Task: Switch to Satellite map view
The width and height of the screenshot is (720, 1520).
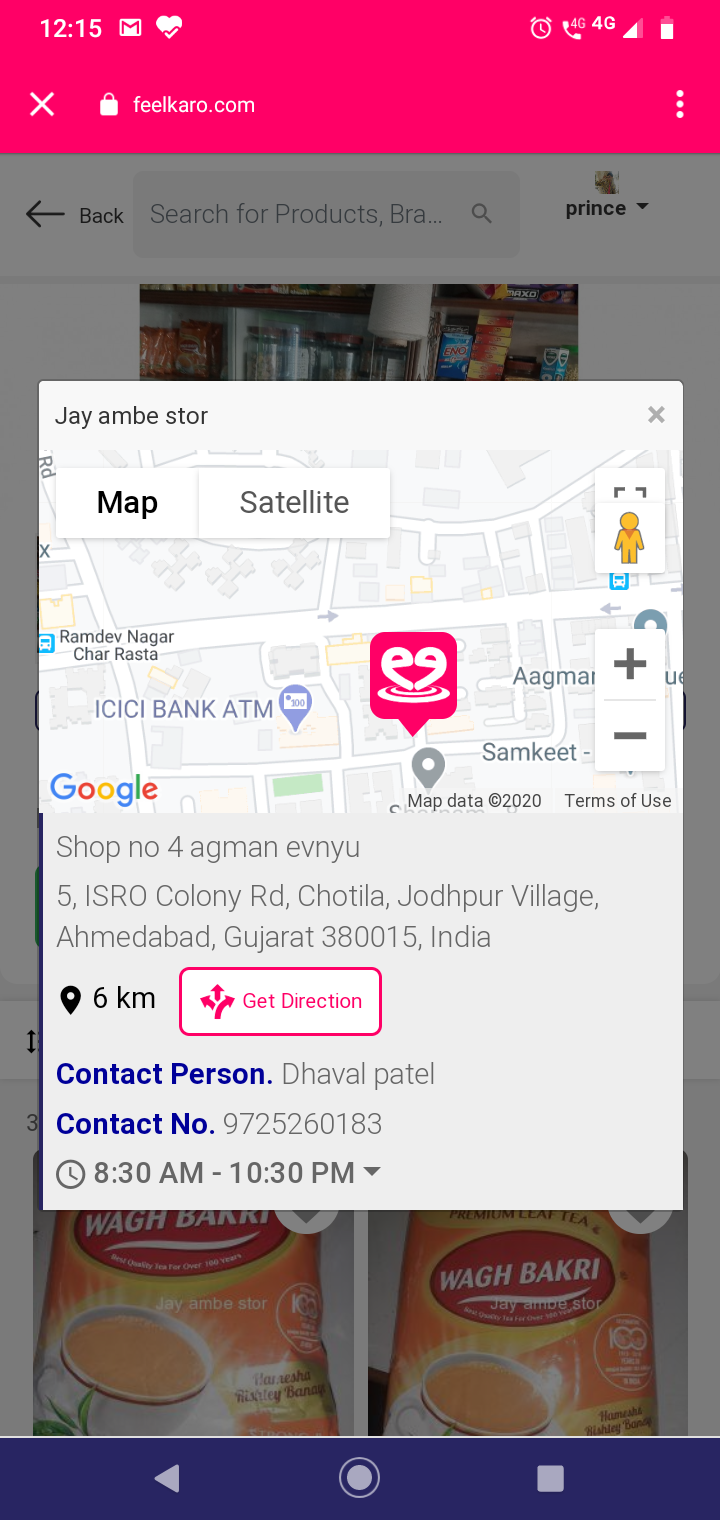Action: (x=294, y=502)
